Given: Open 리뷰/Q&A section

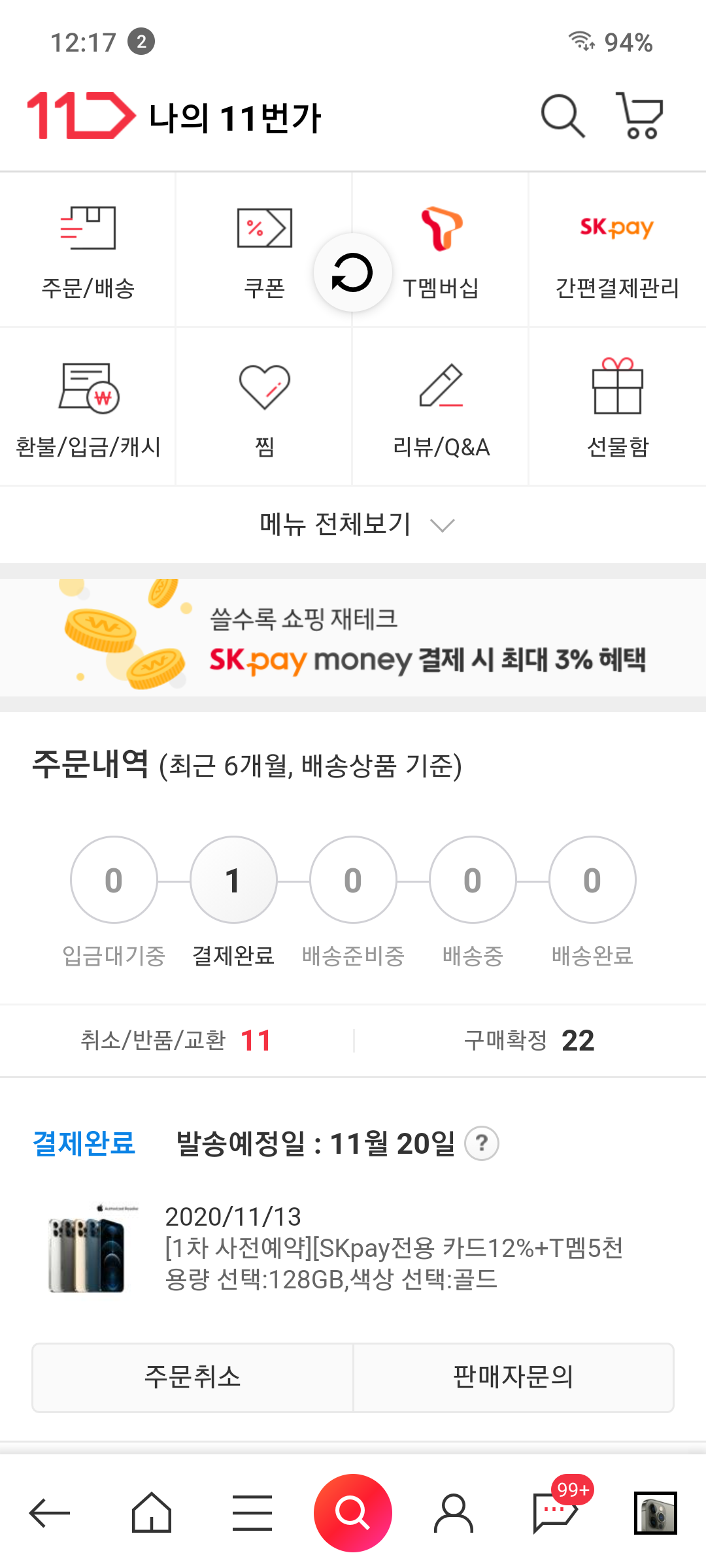Looking at the screenshot, I should coord(441,408).
